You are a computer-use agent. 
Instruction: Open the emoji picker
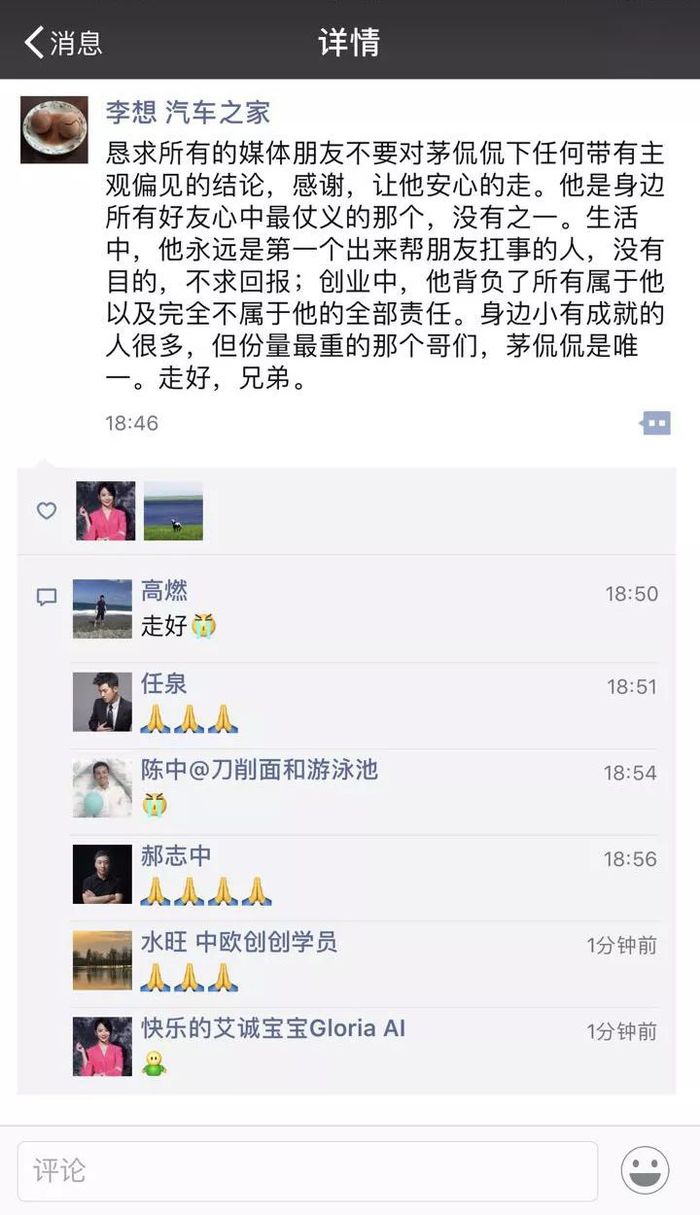tap(645, 1171)
